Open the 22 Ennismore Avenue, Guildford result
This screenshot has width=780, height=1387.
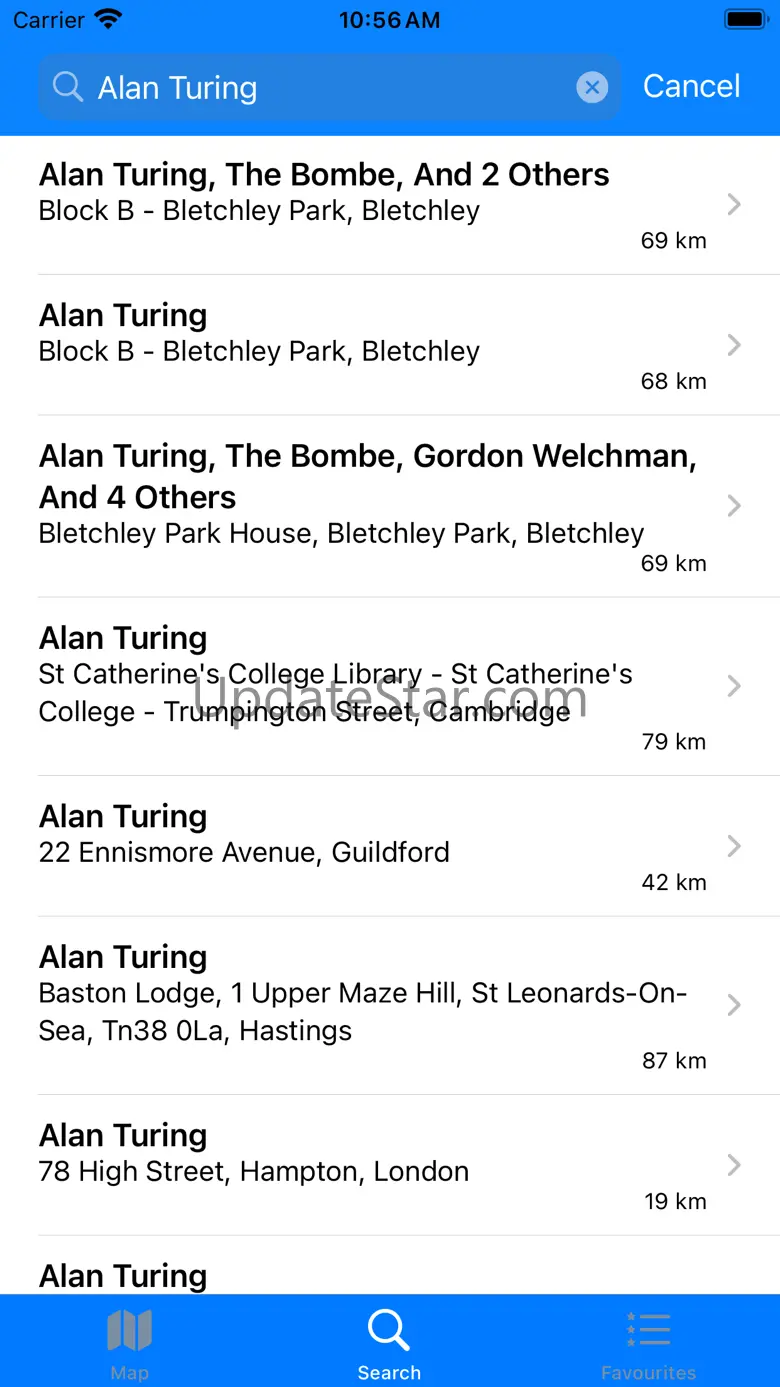tap(390, 846)
